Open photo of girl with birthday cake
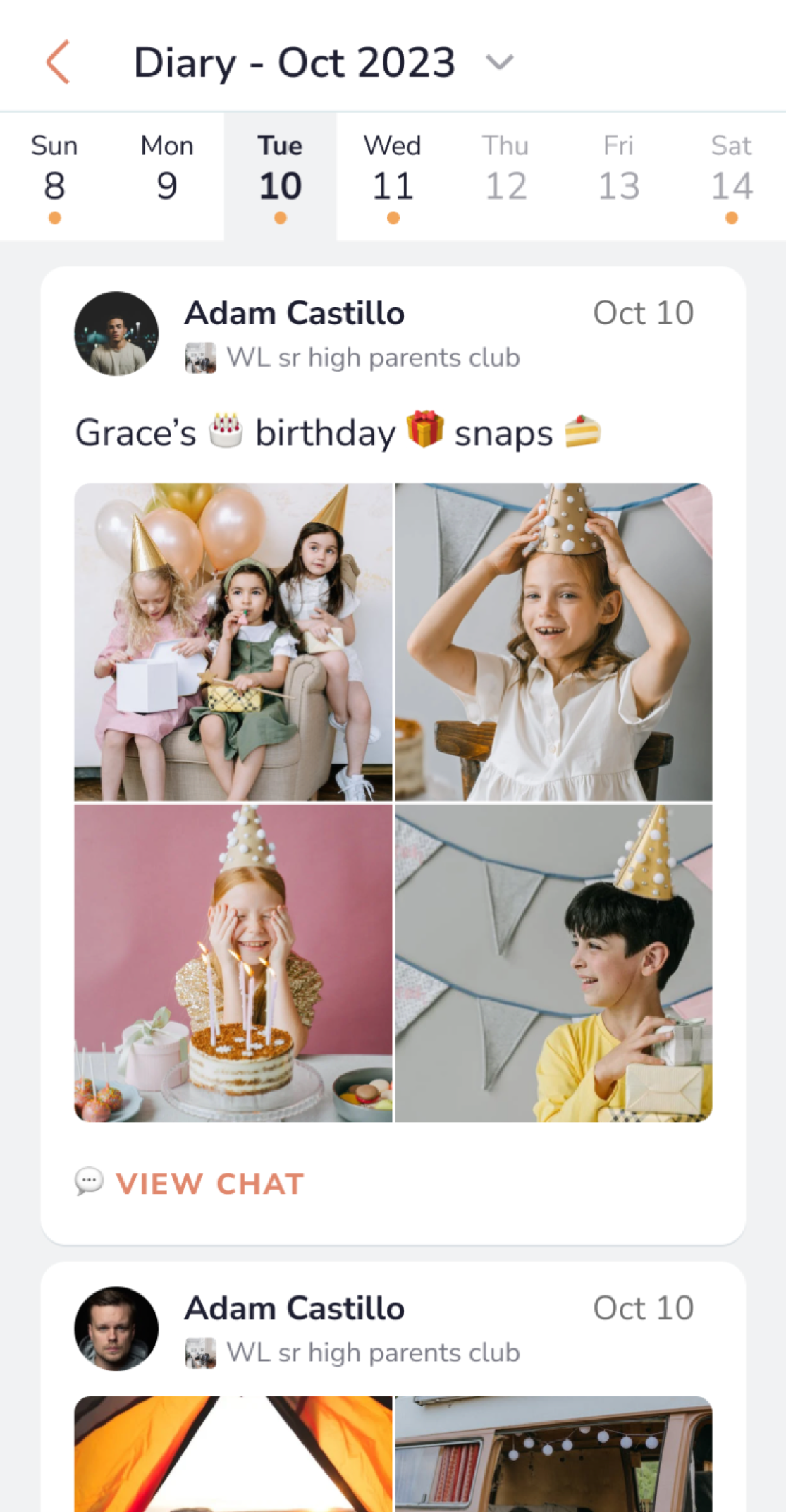786x1512 pixels. (x=233, y=963)
